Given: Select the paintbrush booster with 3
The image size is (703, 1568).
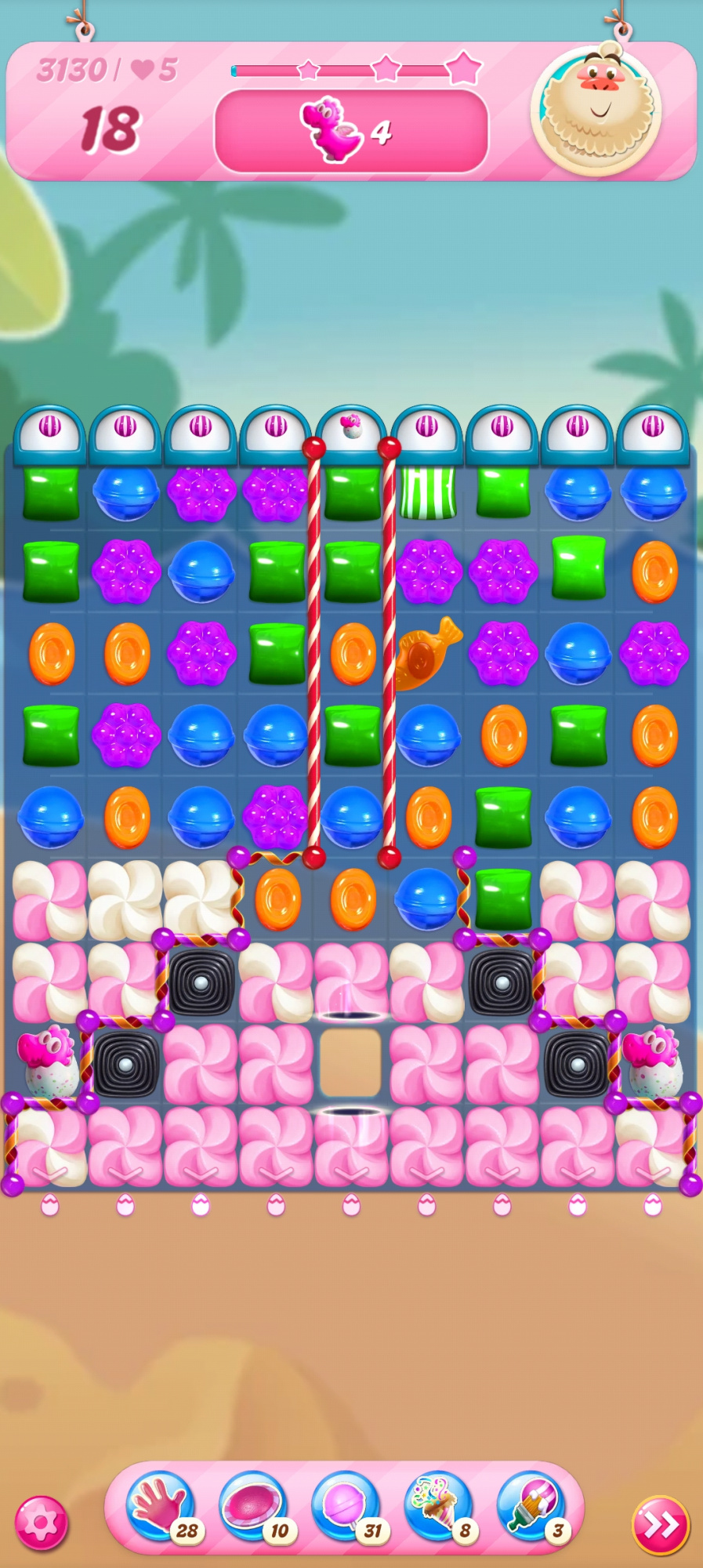Looking at the screenshot, I should click(531, 1505).
